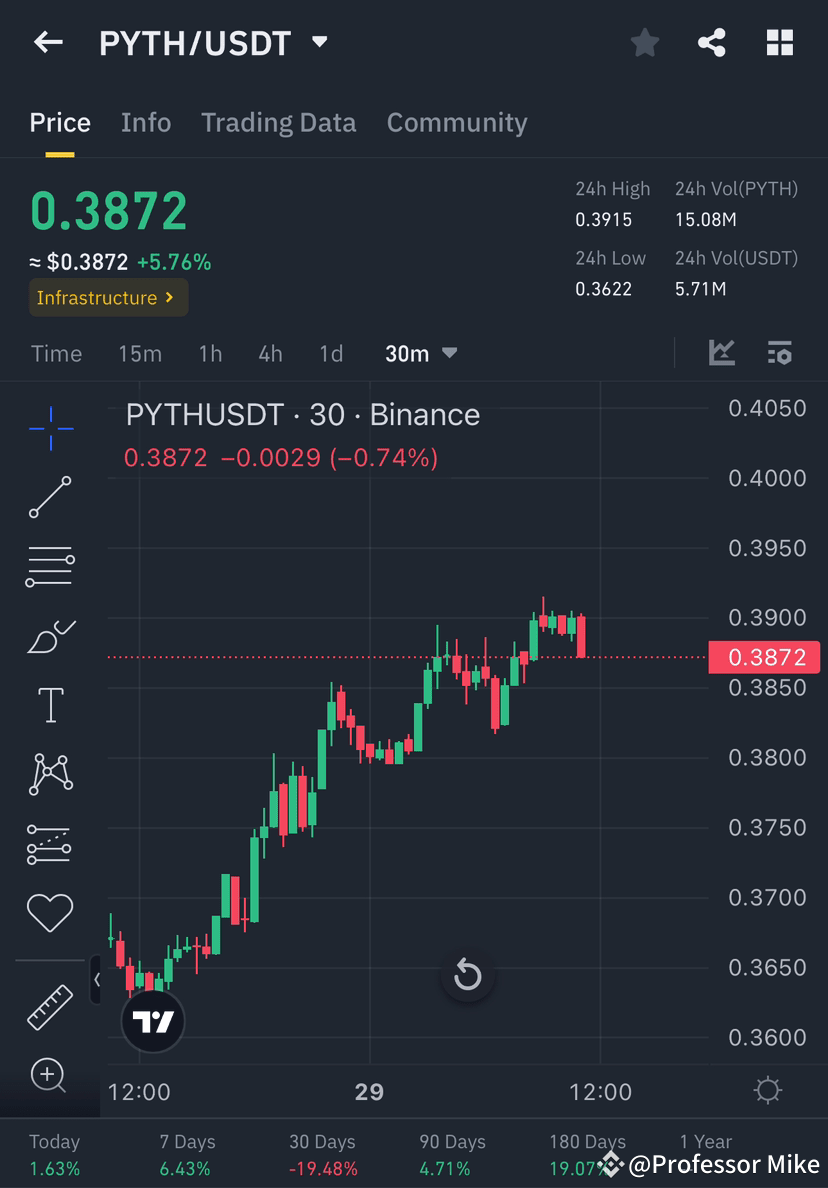Share the PYTH/USDT chart
Screen dimensions: 828x1188
point(712,42)
